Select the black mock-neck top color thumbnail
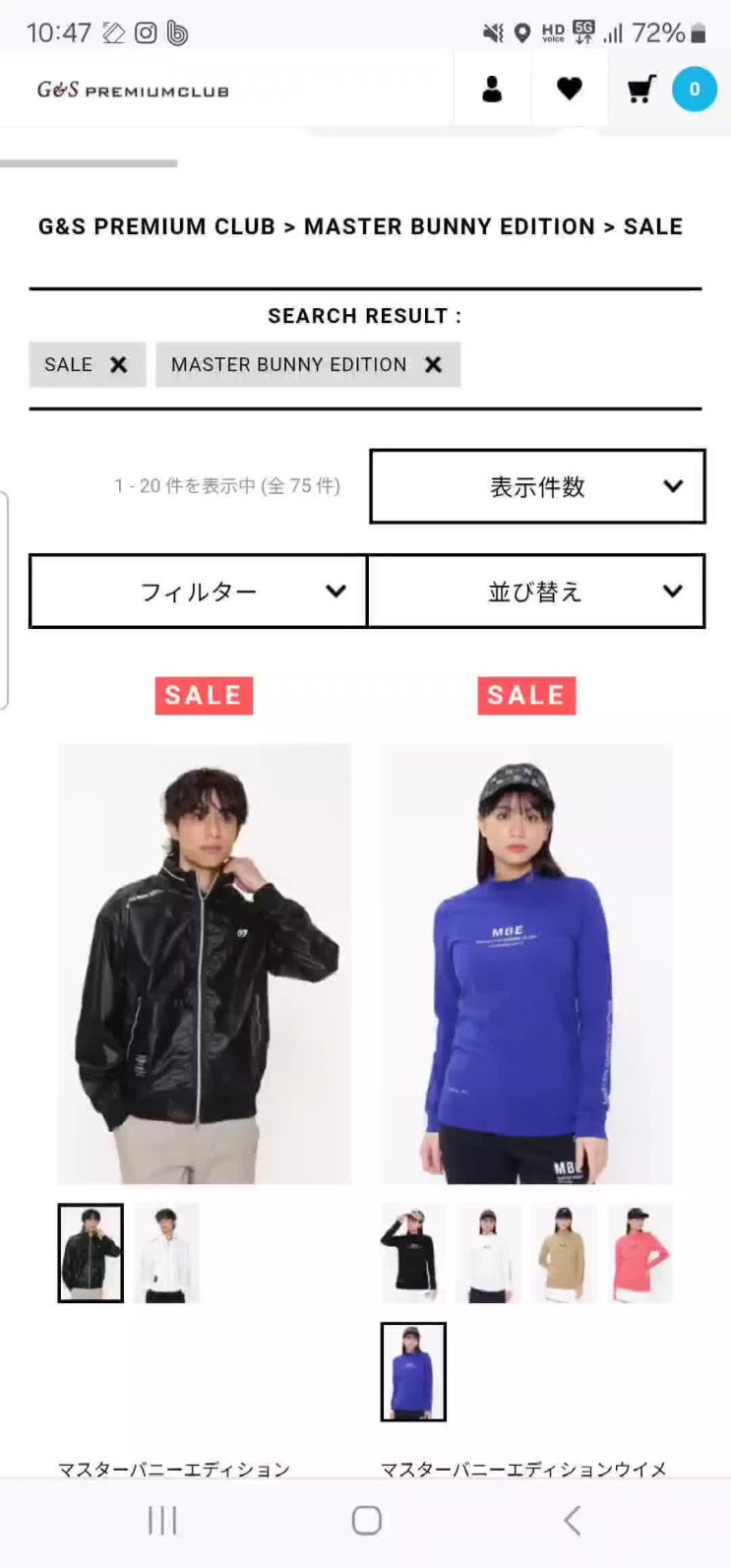731x1568 pixels. [x=413, y=1253]
